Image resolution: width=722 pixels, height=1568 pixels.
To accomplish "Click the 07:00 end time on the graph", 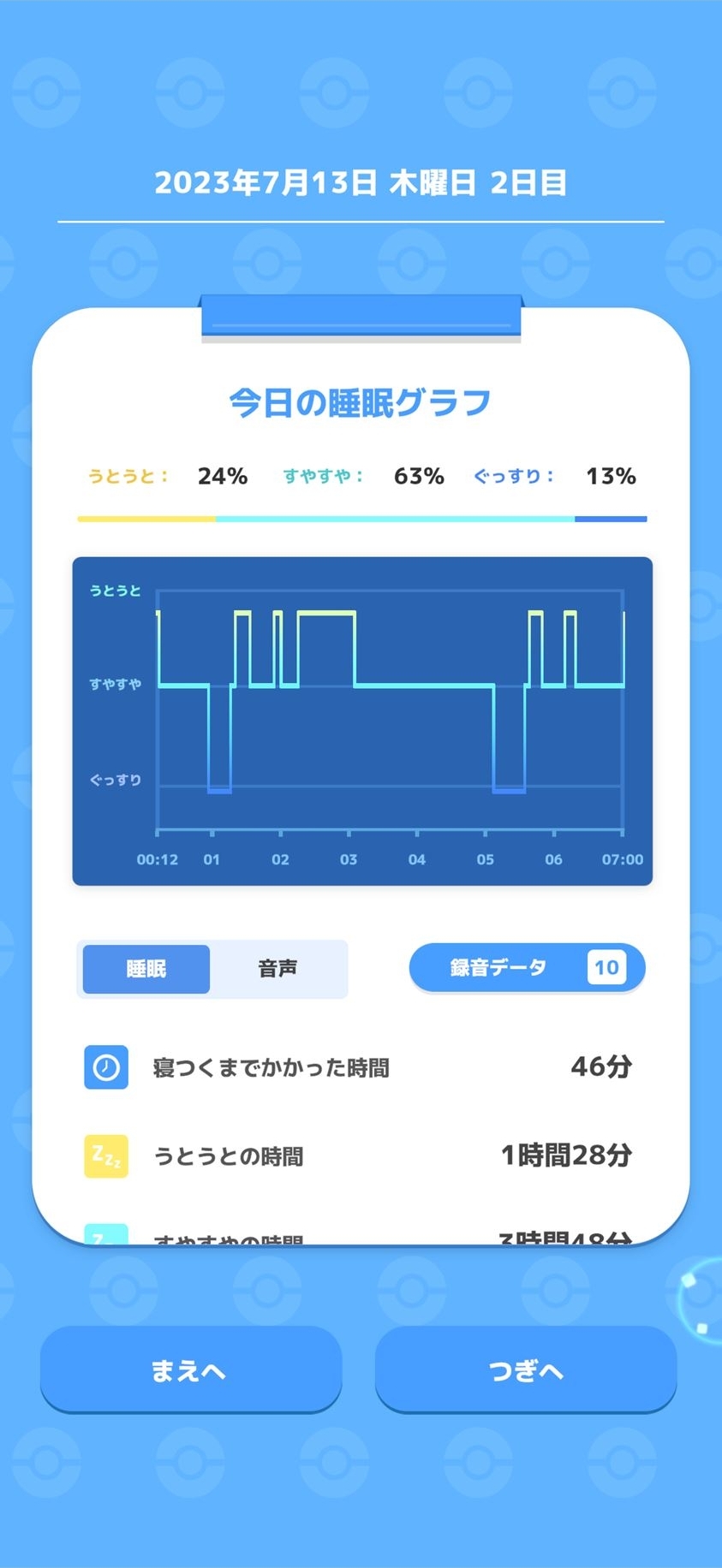I will pos(624,859).
